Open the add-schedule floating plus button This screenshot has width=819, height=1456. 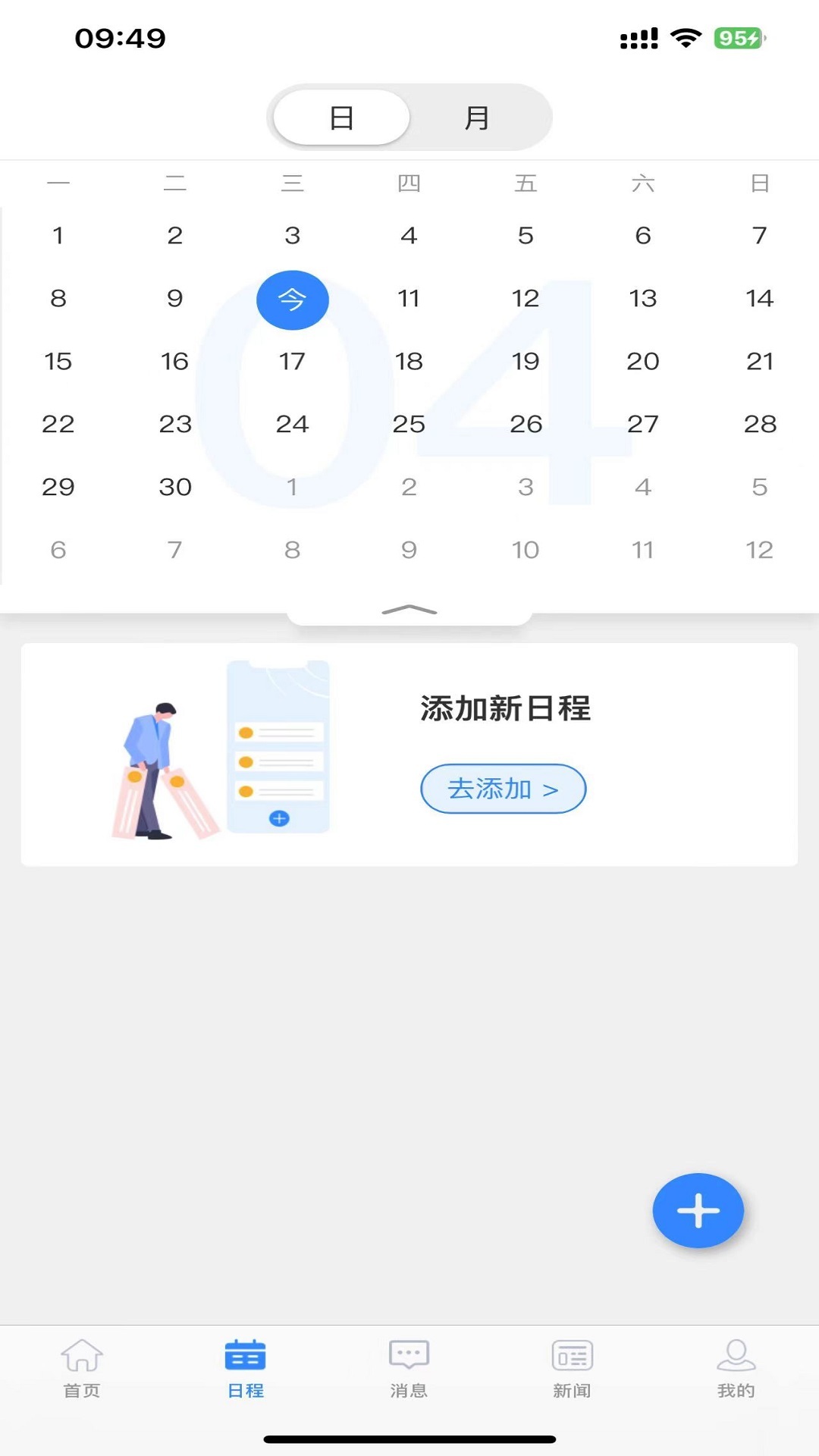click(698, 1210)
